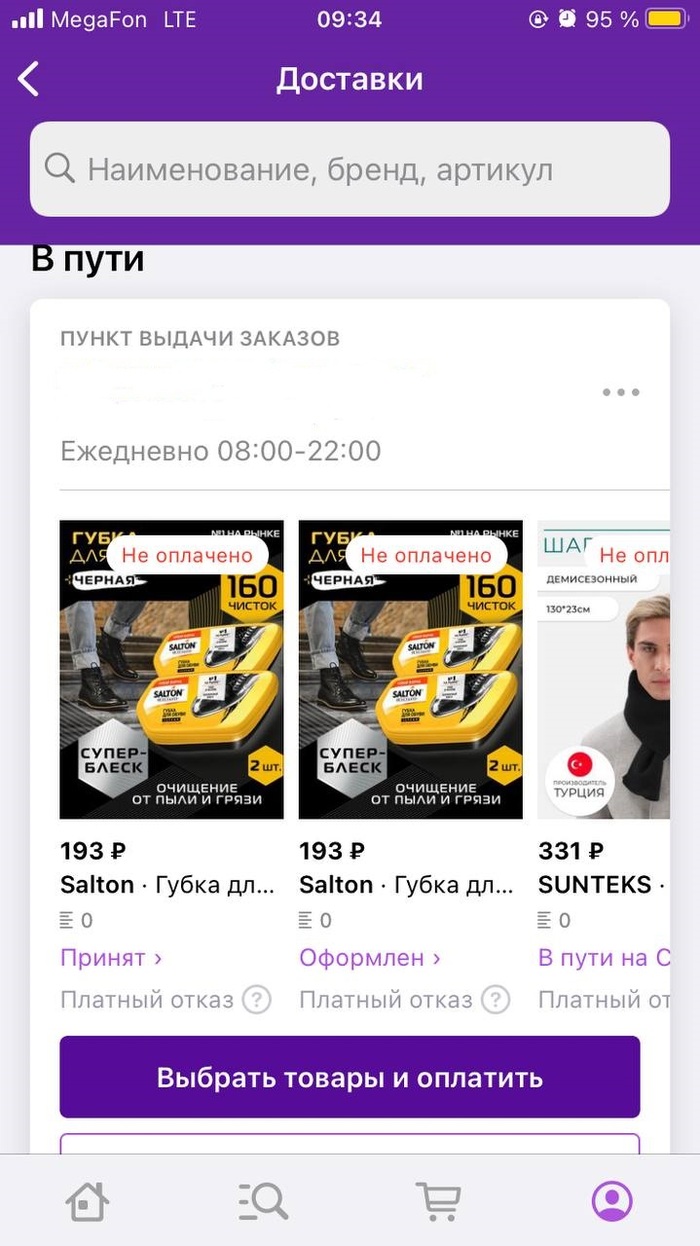This screenshot has width=700, height=1246.
Task: Tap Выбрать товары и оплатить button
Action: tap(350, 1077)
